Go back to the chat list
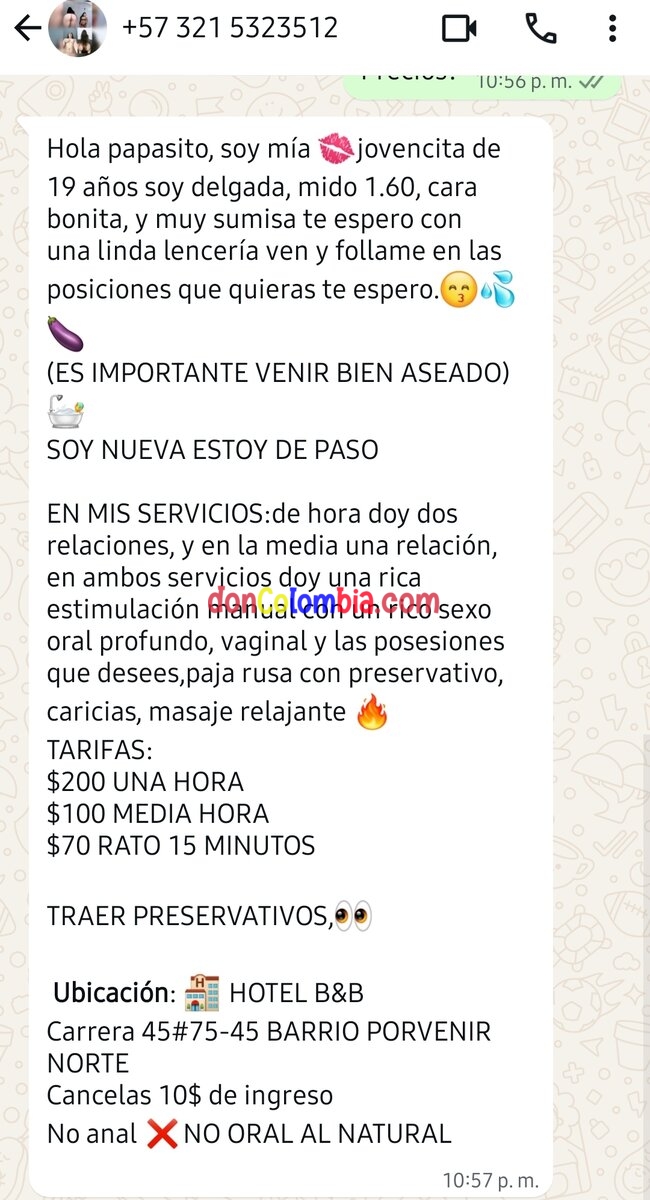Screen dimensions: 650x1200 point(27,28)
